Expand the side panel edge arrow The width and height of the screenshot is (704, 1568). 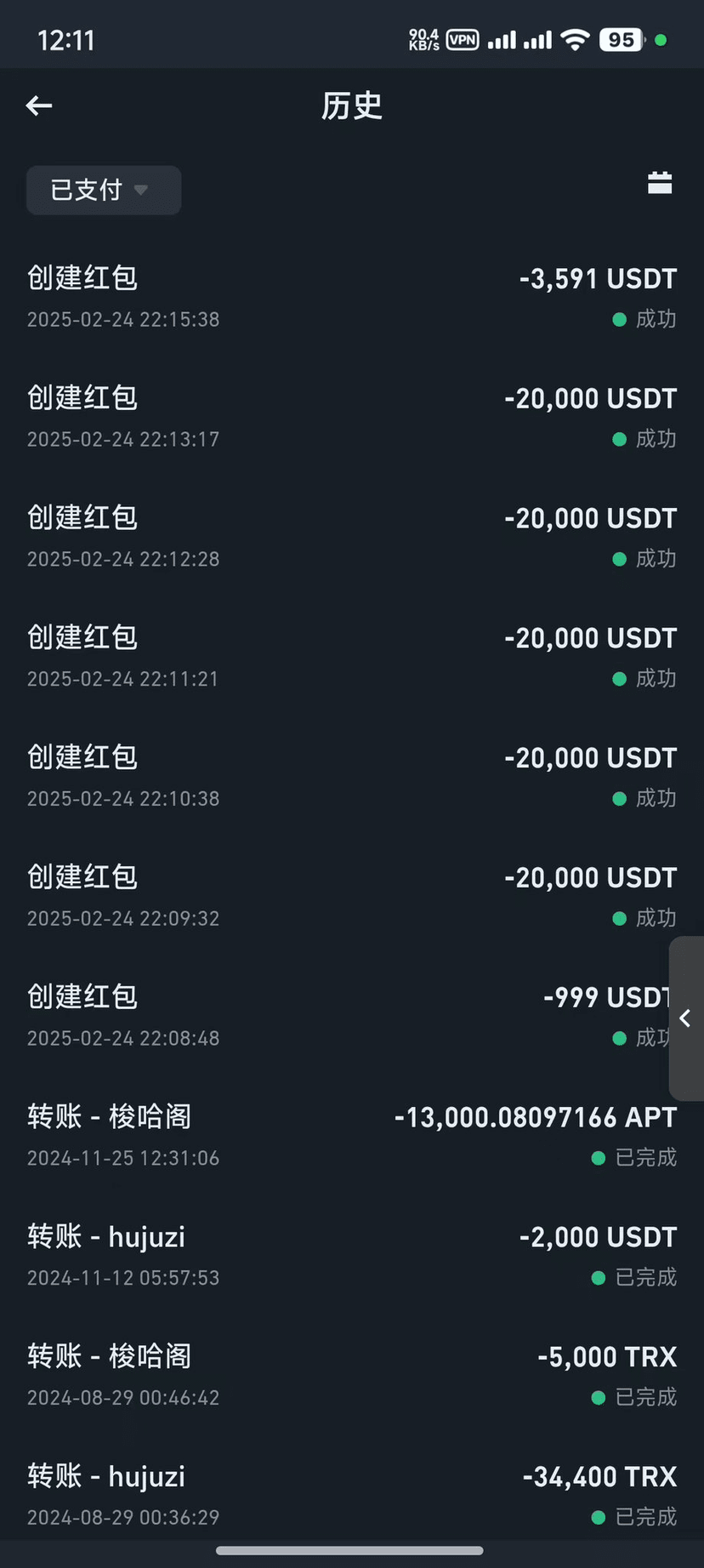(x=687, y=1018)
